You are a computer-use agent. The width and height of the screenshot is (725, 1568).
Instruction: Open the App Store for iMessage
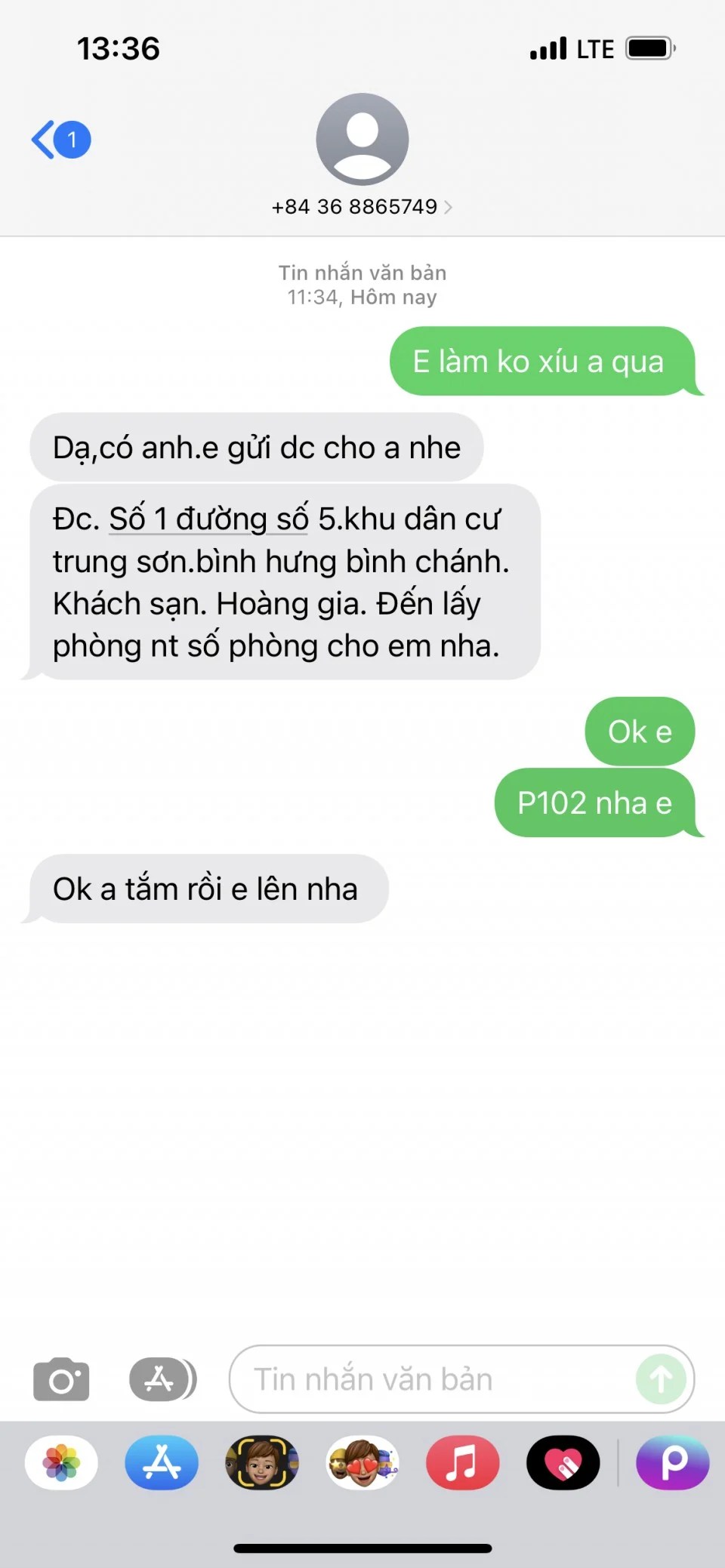(162, 1463)
